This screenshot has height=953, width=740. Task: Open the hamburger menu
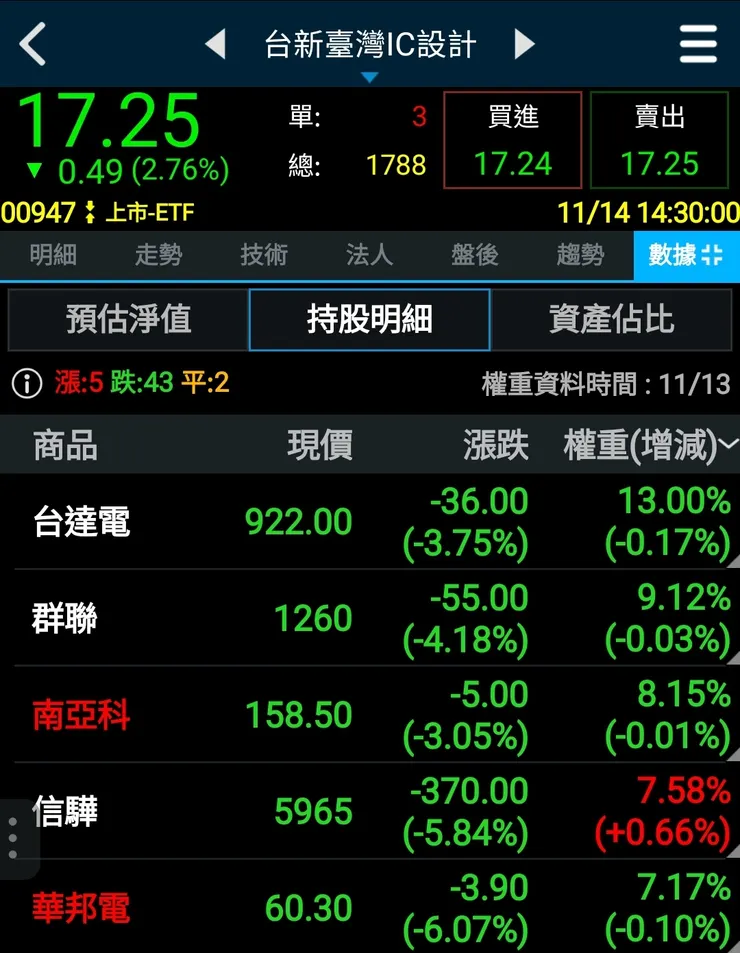click(698, 44)
